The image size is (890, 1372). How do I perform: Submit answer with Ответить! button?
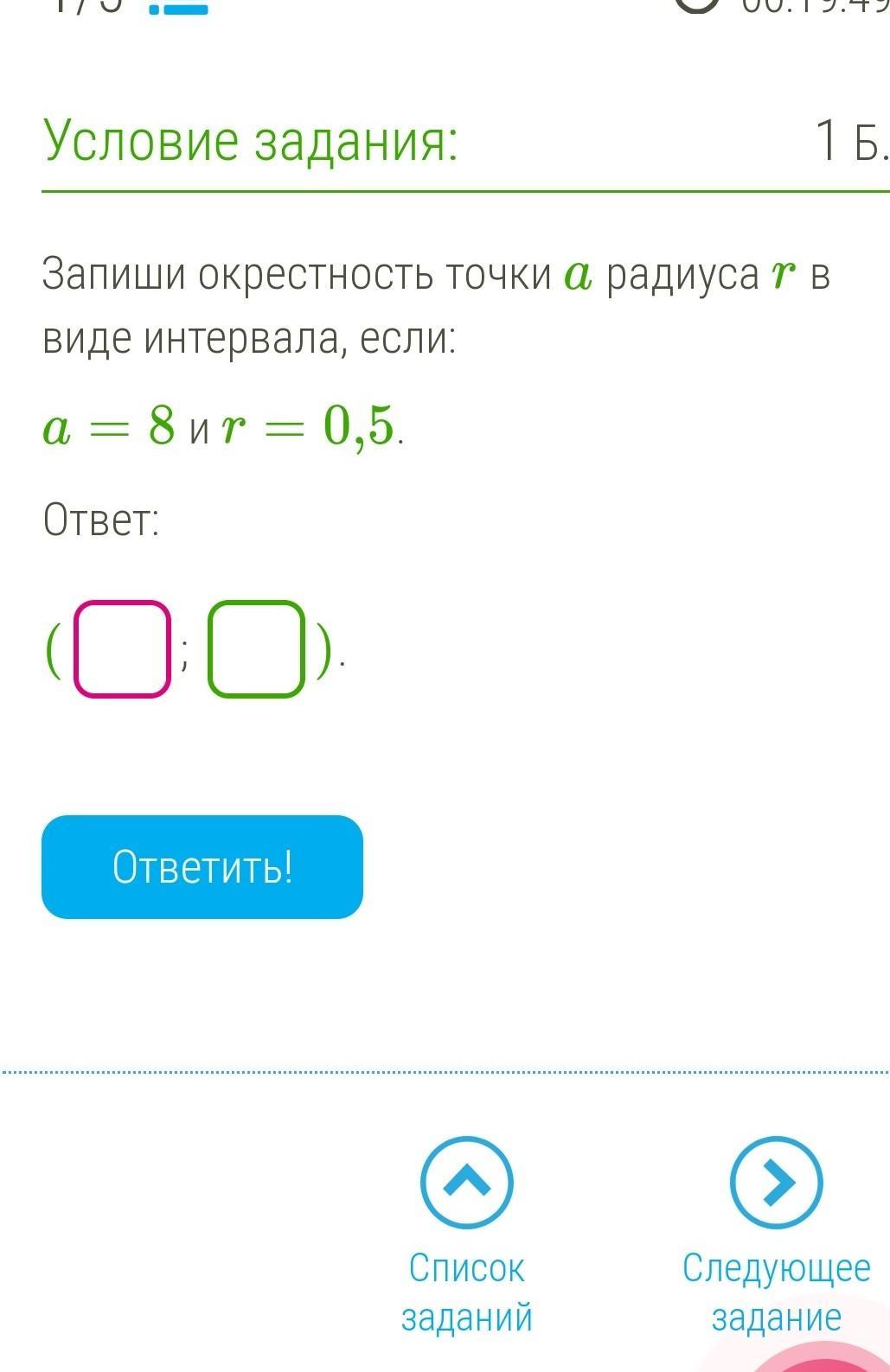point(202,866)
